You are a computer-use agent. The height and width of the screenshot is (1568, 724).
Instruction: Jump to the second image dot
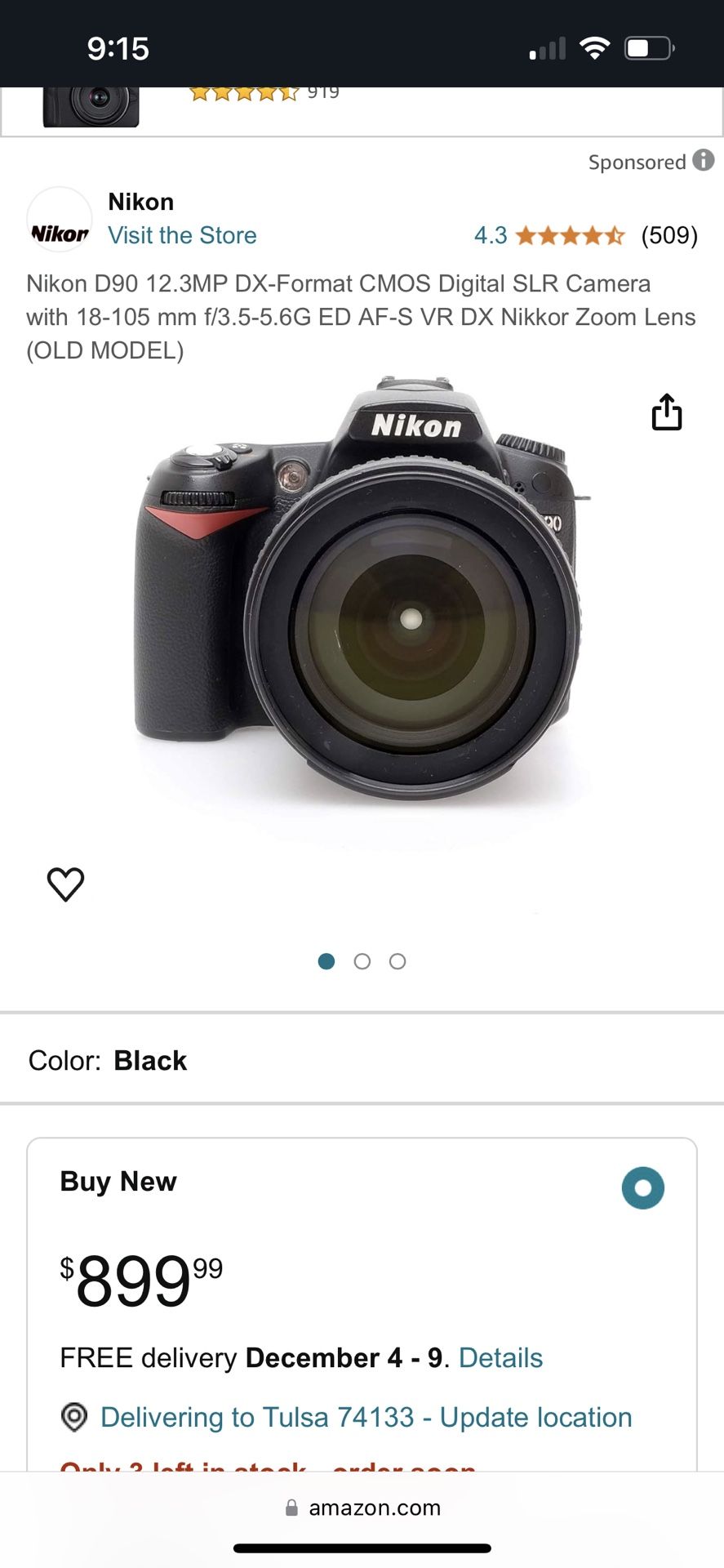[x=362, y=961]
